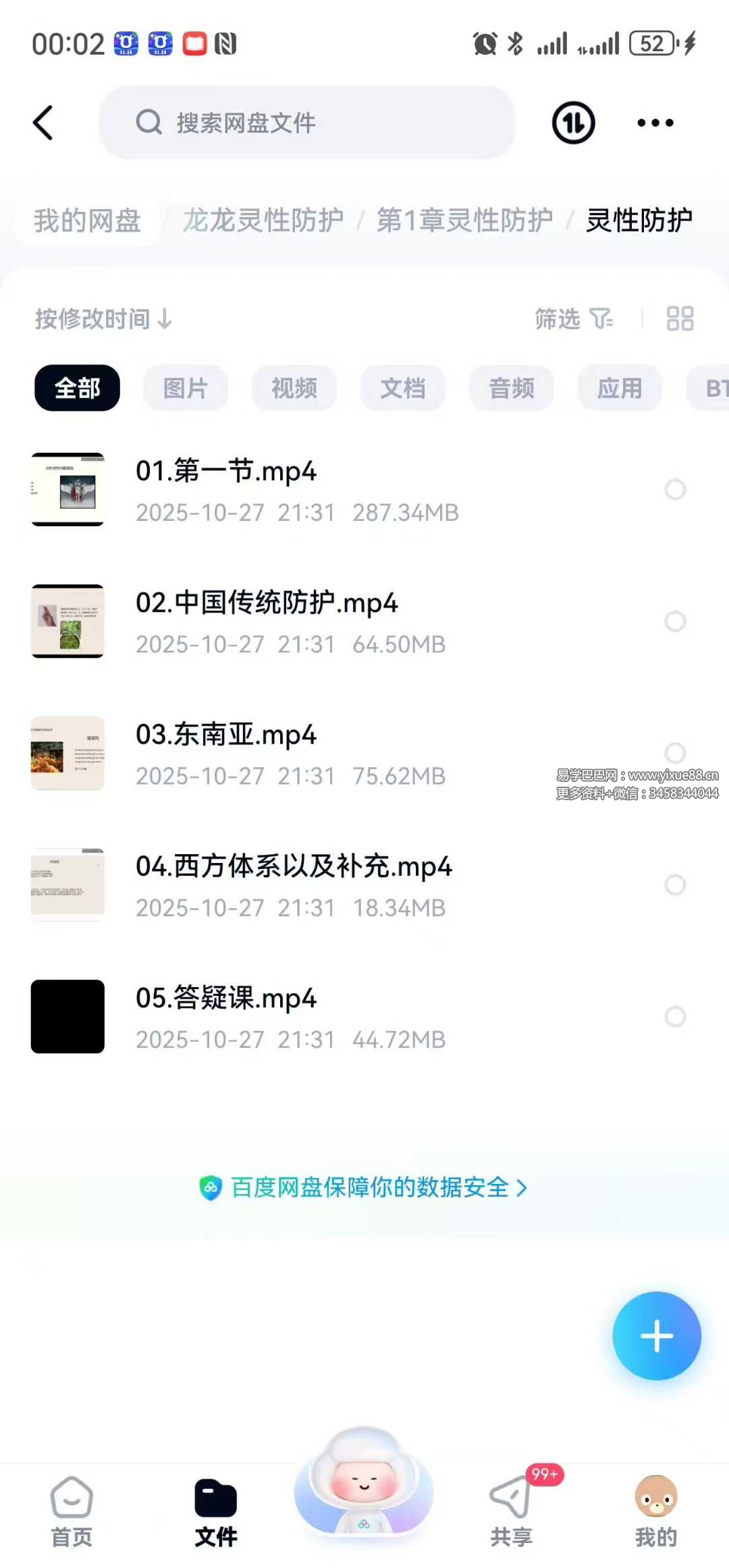Switch to the 共享 tab

click(511, 1510)
